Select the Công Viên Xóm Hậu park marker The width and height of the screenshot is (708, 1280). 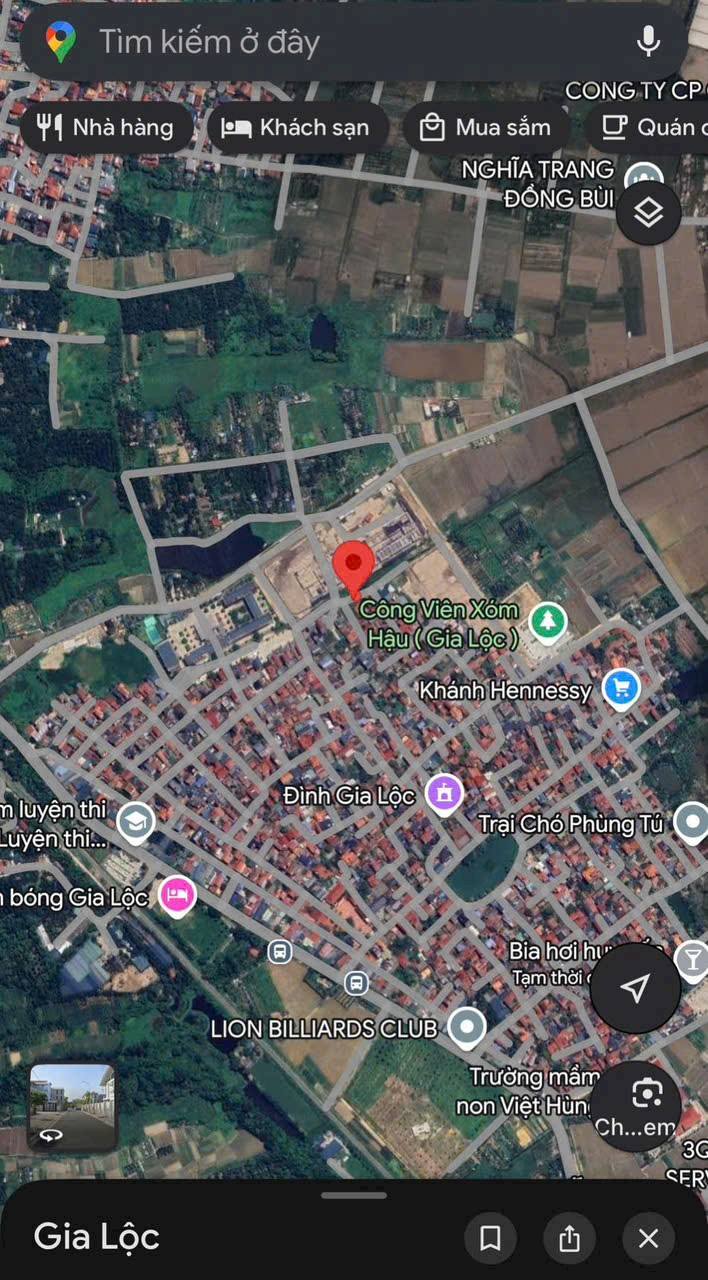pyautogui.click(x=547, y=622)
